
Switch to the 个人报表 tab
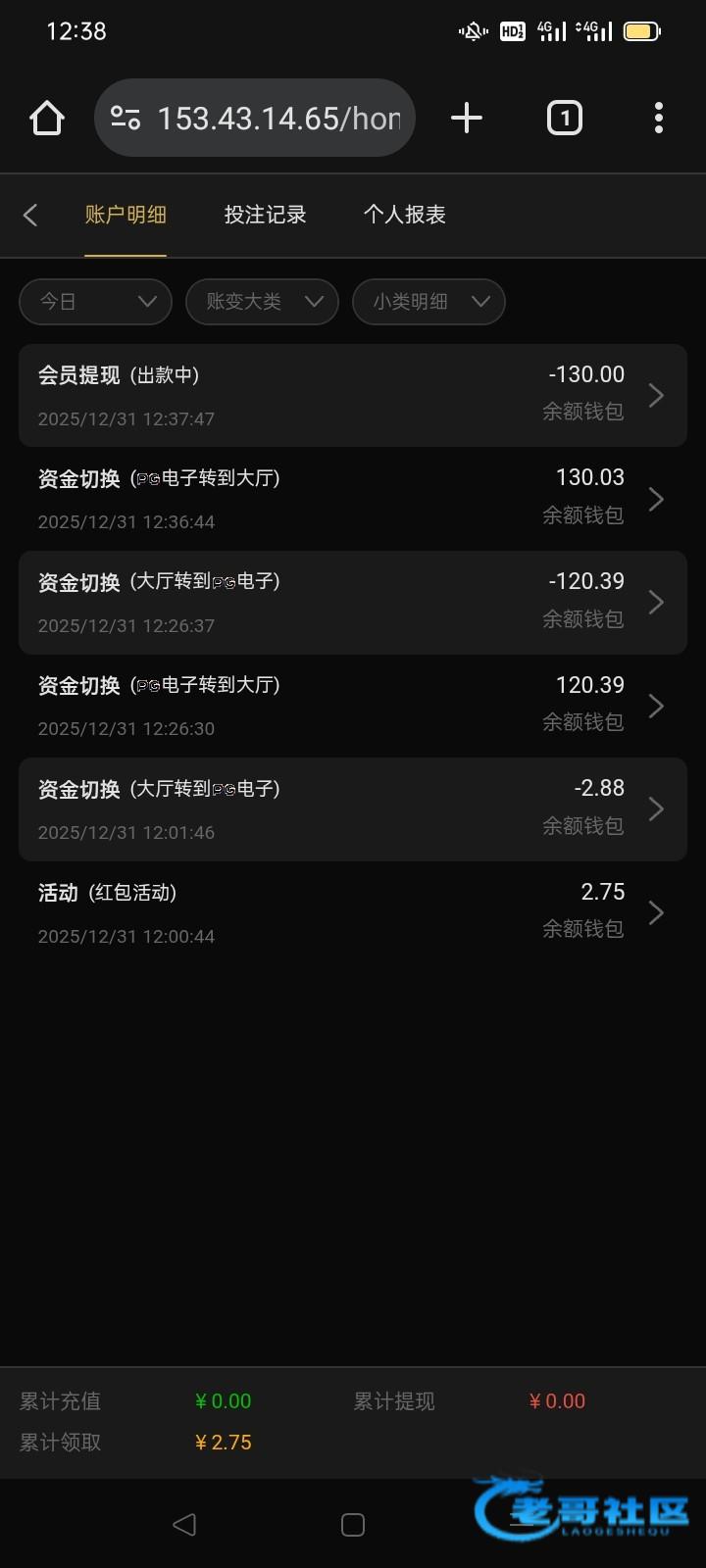(x=404, y=215)
